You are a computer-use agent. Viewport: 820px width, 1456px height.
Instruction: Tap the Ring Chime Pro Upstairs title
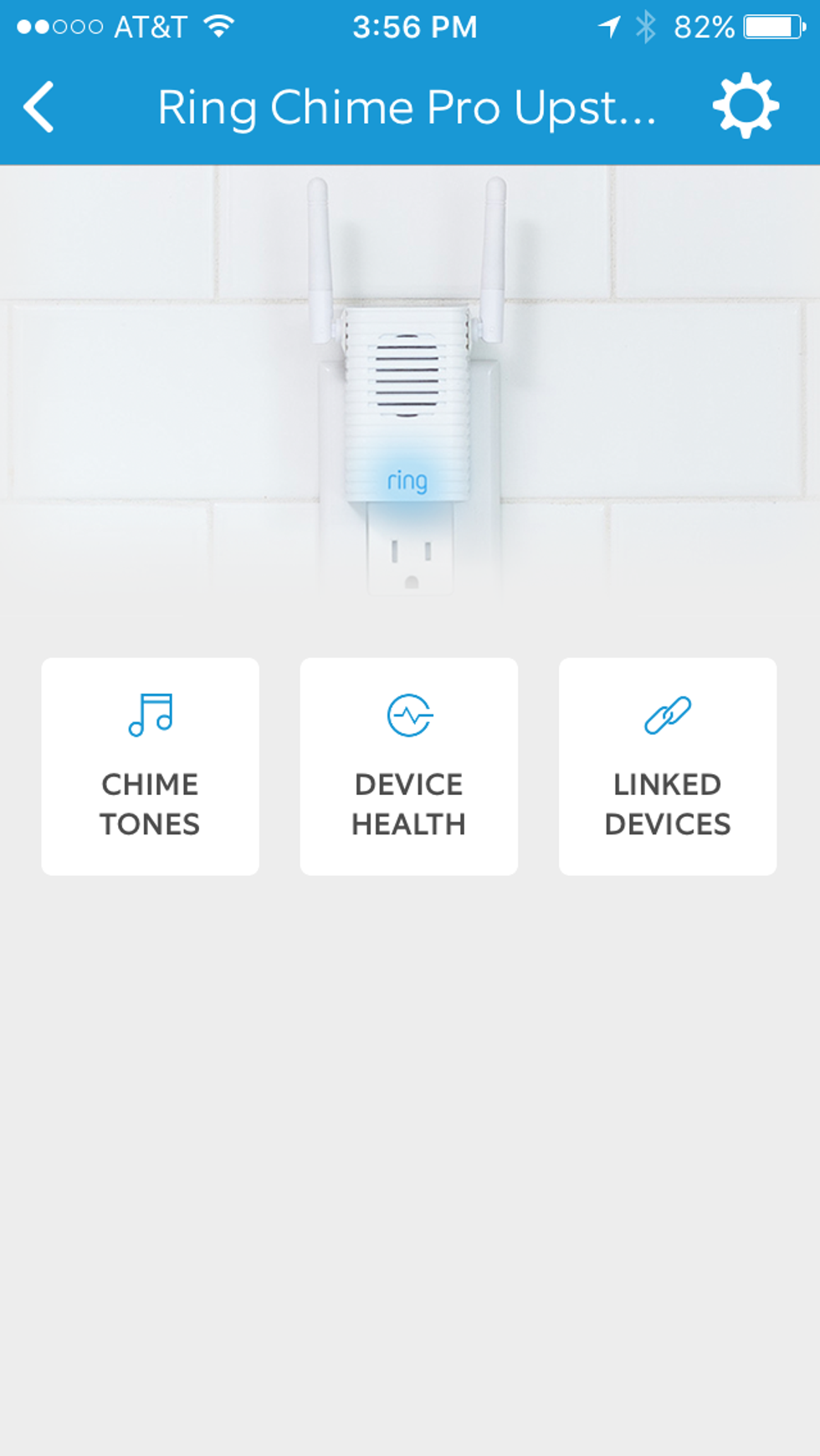(x=409, y=106)
